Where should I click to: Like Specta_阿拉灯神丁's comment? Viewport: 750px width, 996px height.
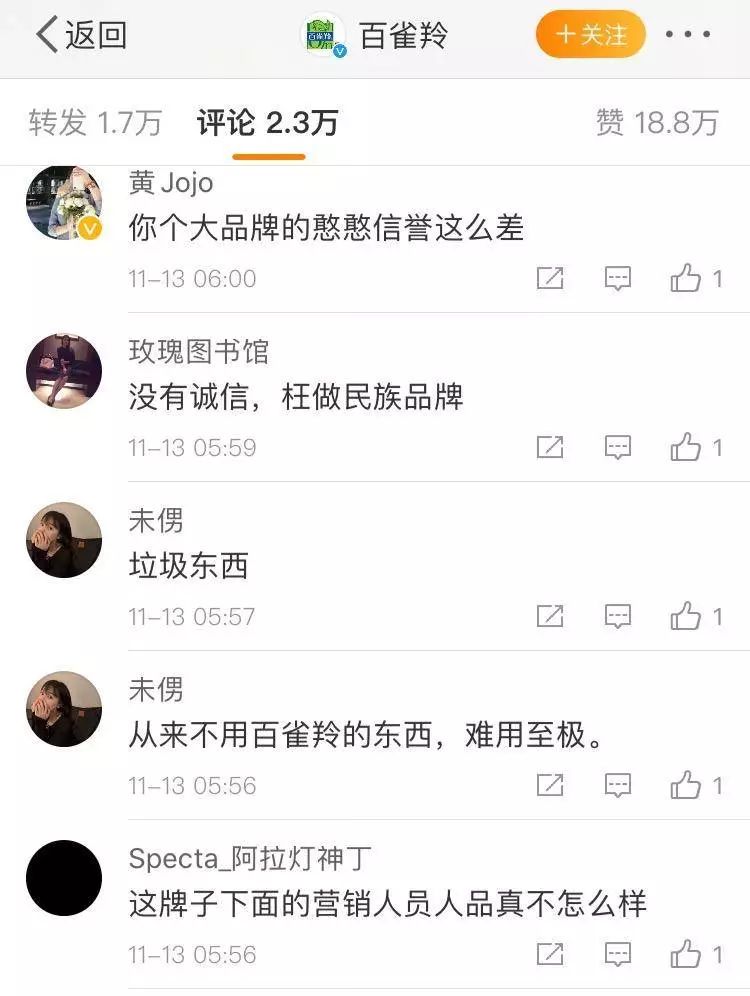686,954
